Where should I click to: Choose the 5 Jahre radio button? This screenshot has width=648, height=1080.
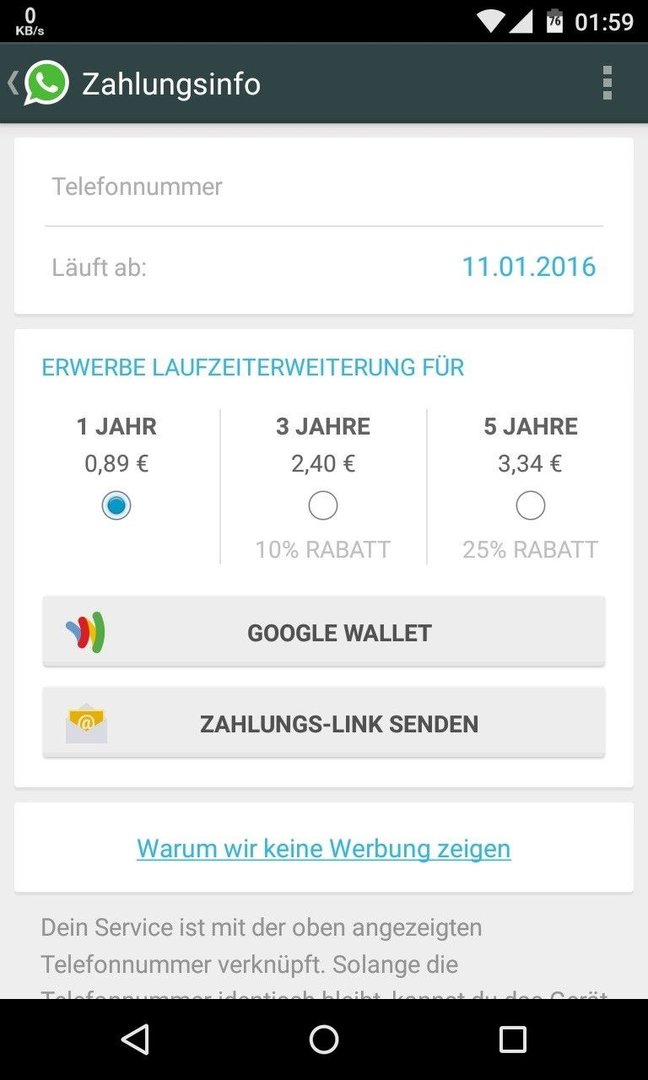[x=530, y=506]
